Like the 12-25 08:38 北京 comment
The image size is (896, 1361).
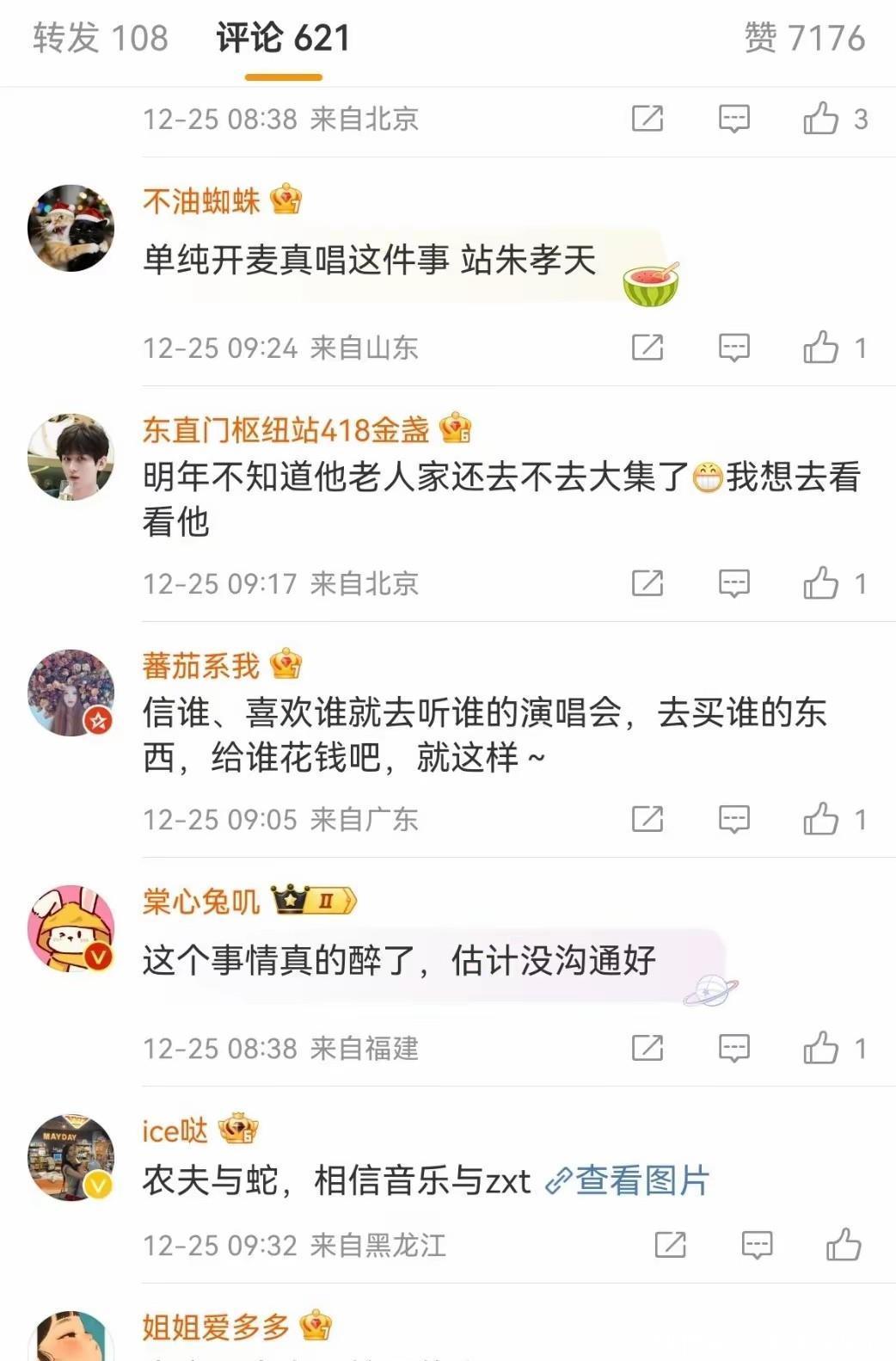[820, 119]
